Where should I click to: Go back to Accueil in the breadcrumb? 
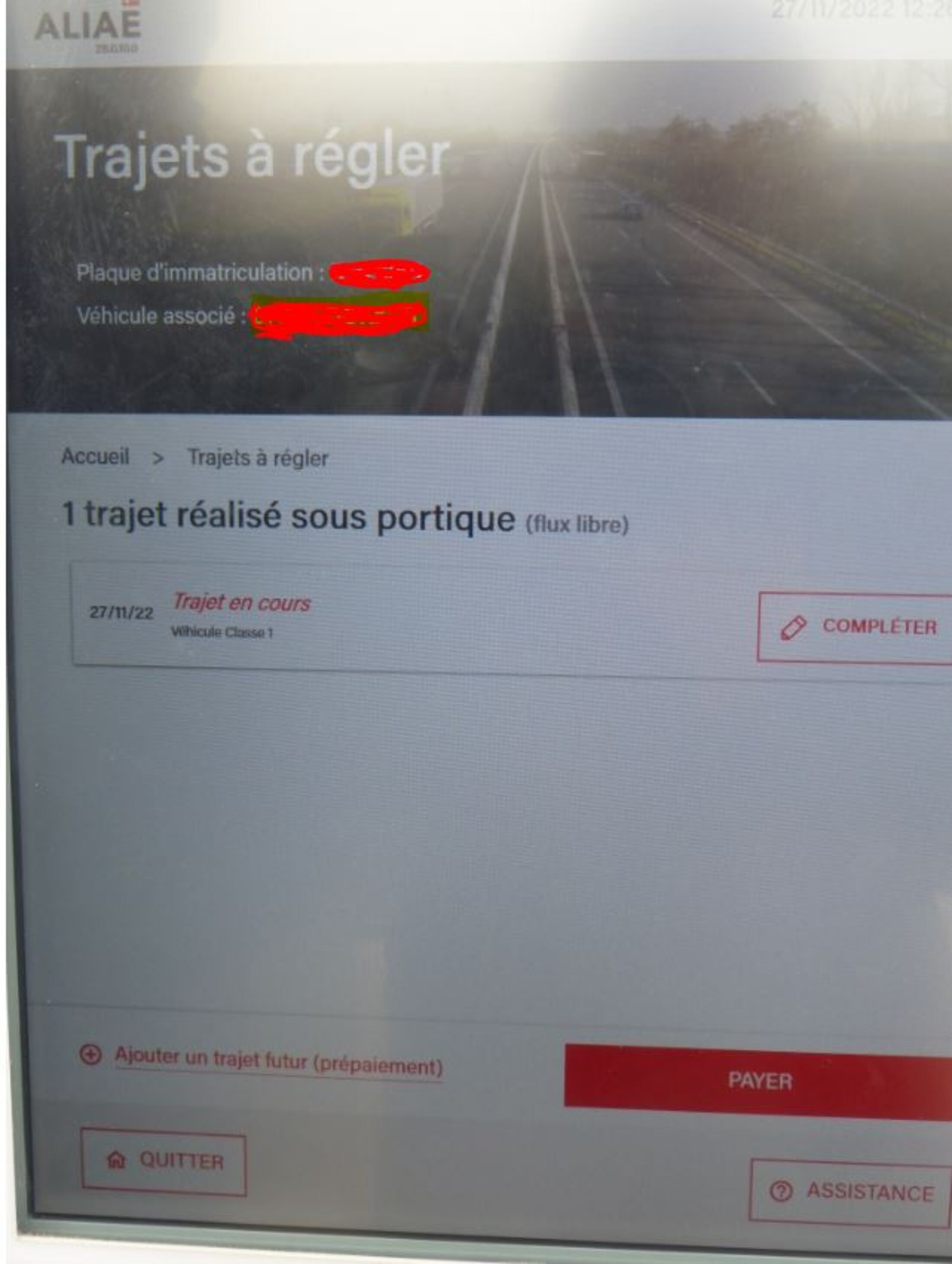(95, 457)
